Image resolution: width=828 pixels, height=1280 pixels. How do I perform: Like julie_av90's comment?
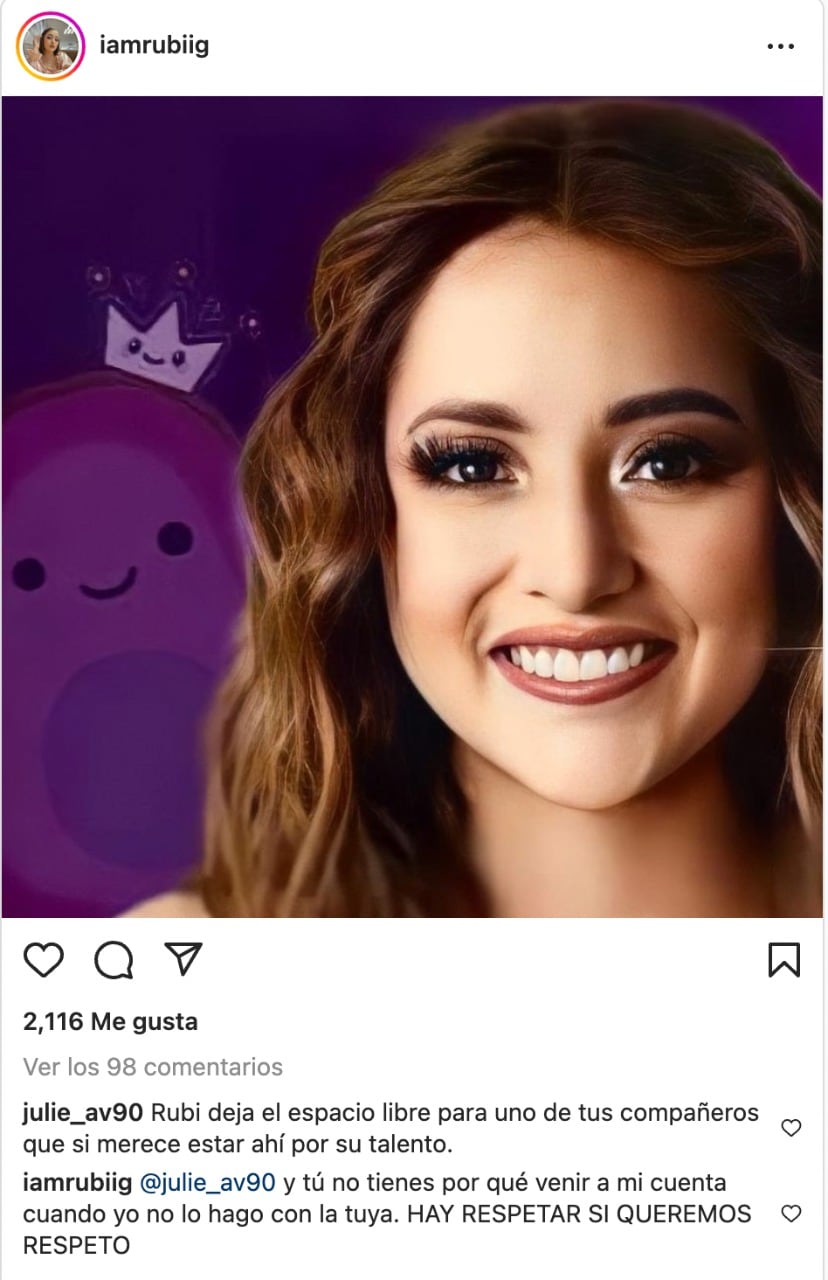(791, 1128)
